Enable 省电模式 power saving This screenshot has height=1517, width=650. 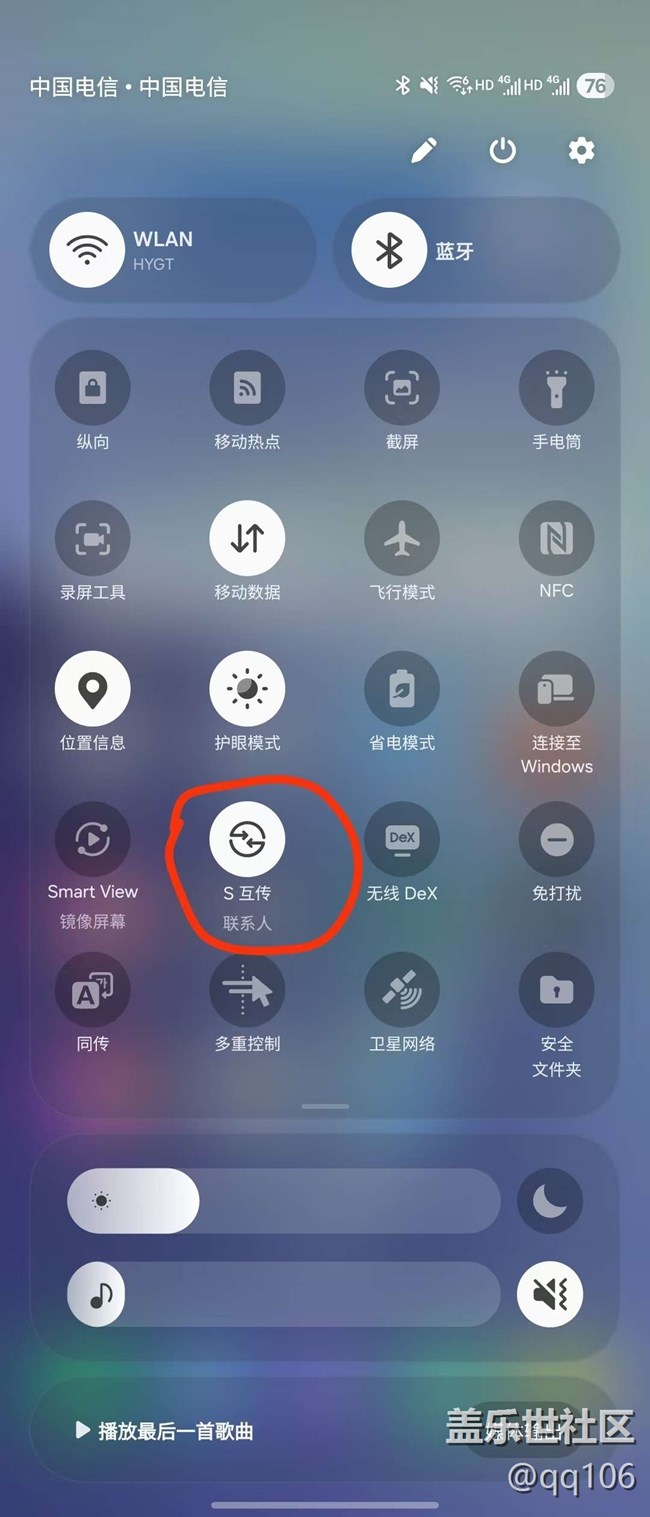pos(402,690)
